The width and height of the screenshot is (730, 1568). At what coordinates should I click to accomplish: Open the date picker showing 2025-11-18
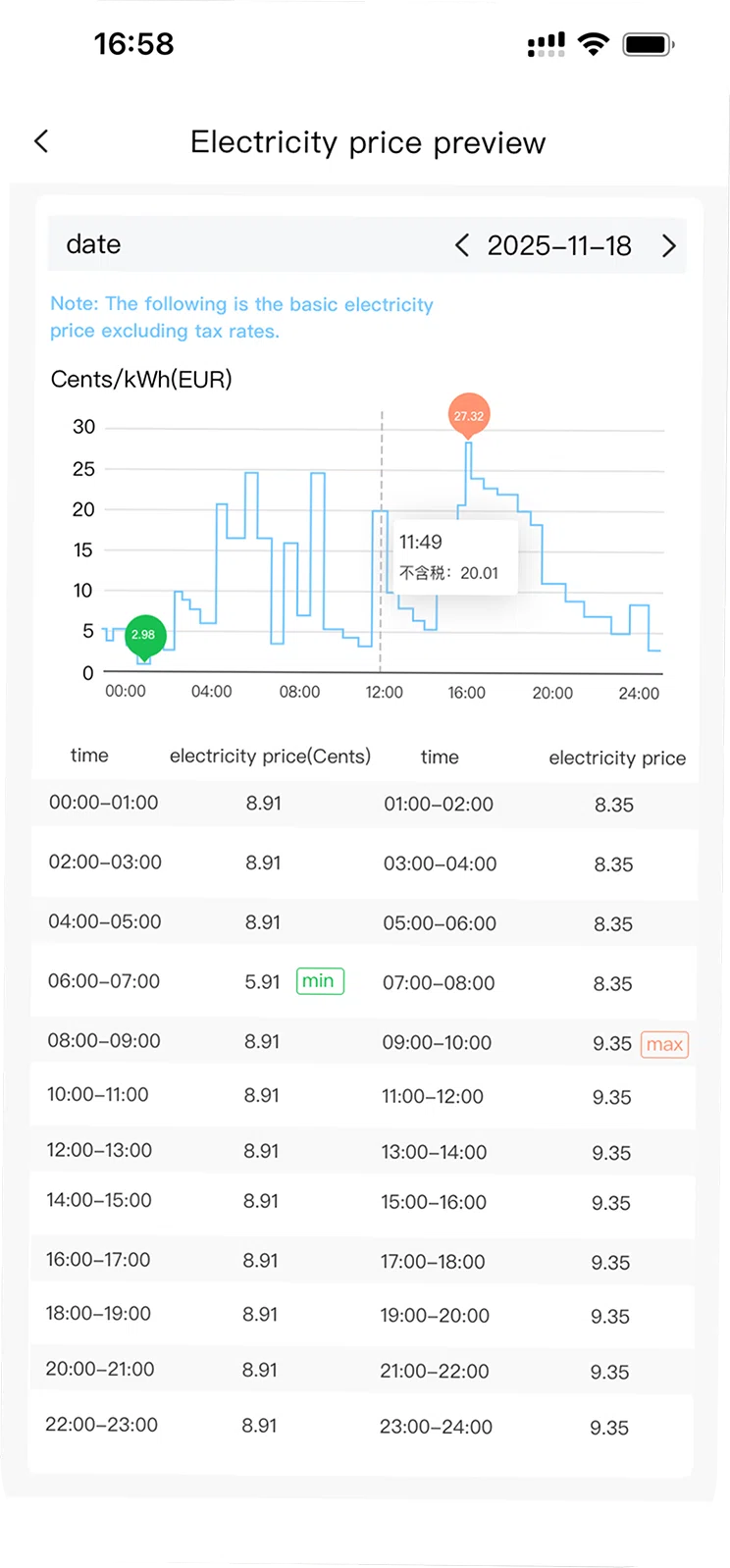[559, 245]
